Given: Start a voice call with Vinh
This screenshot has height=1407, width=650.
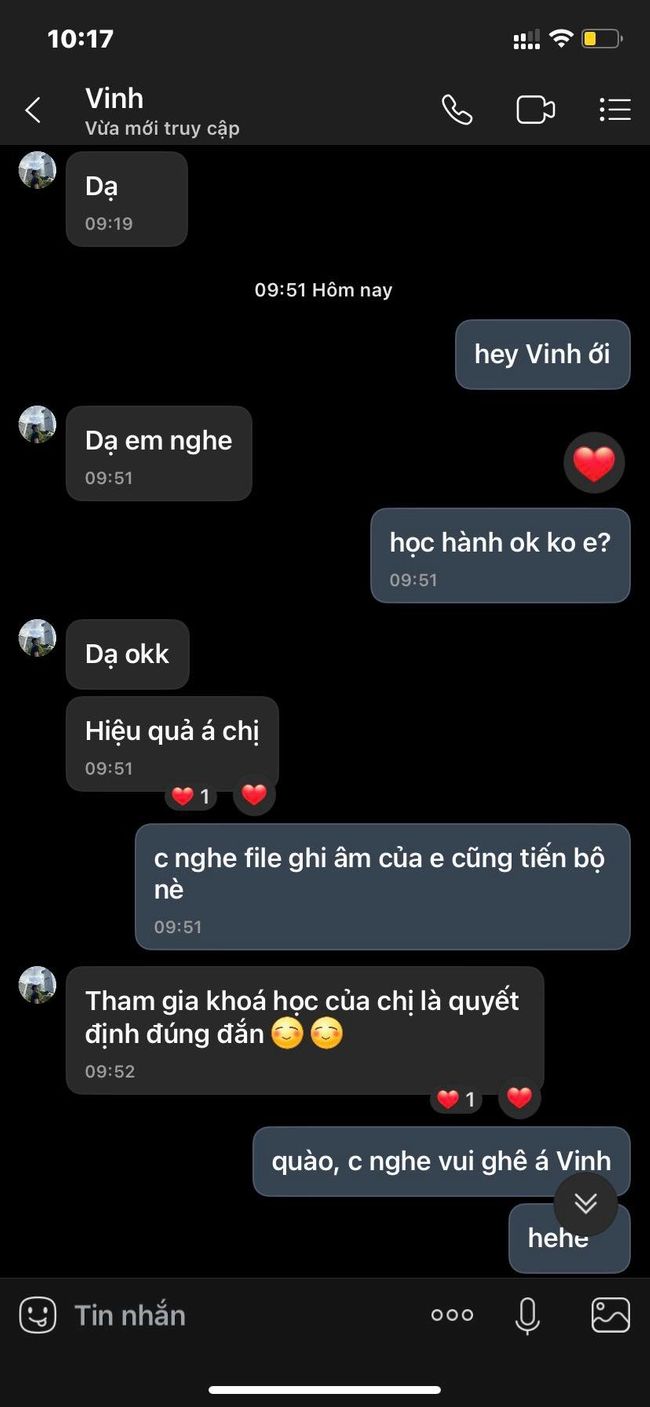Looking at the screenshot, I should [457, 110].
